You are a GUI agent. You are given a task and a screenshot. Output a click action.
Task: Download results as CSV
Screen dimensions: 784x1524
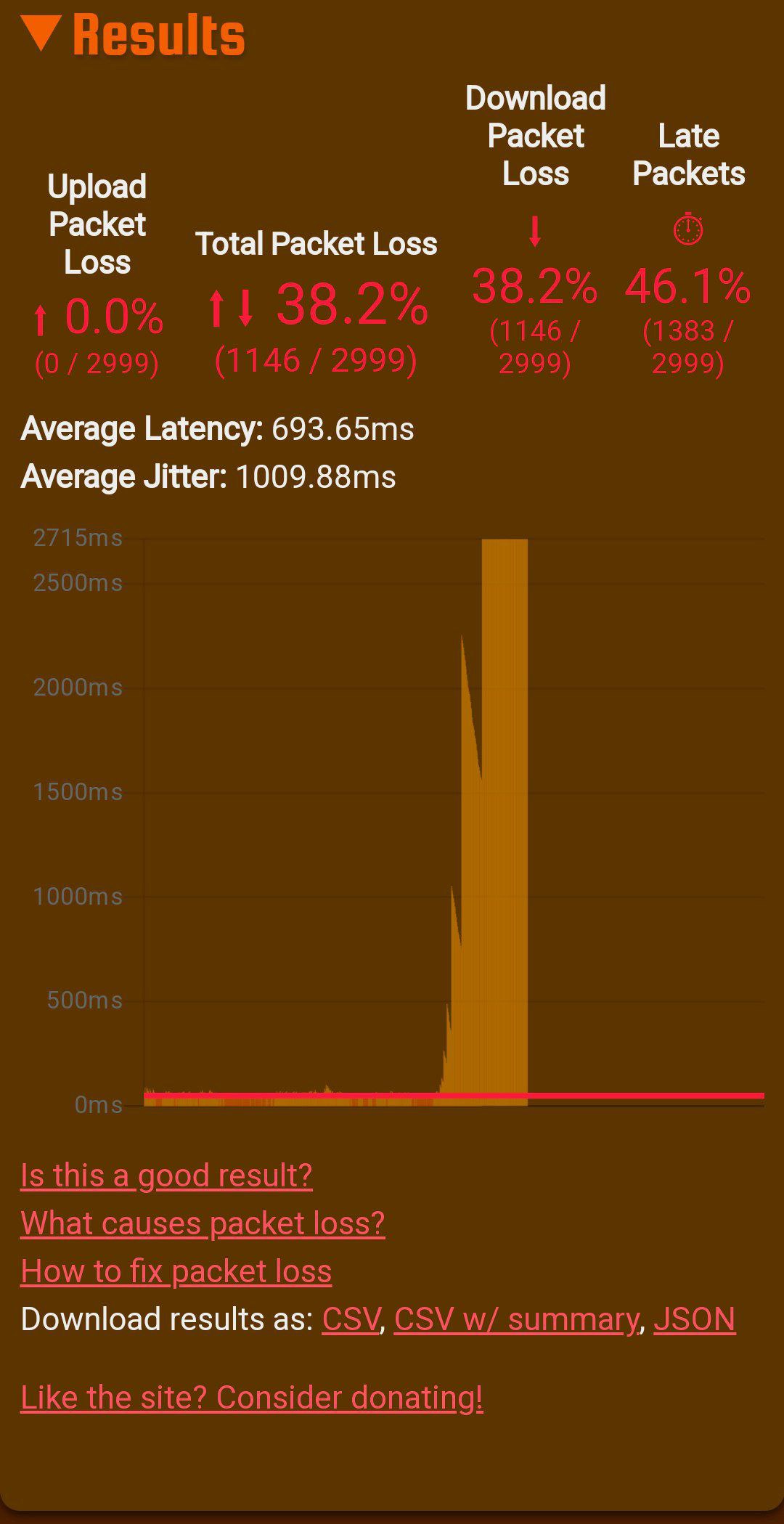click(x=351, y=1319)
